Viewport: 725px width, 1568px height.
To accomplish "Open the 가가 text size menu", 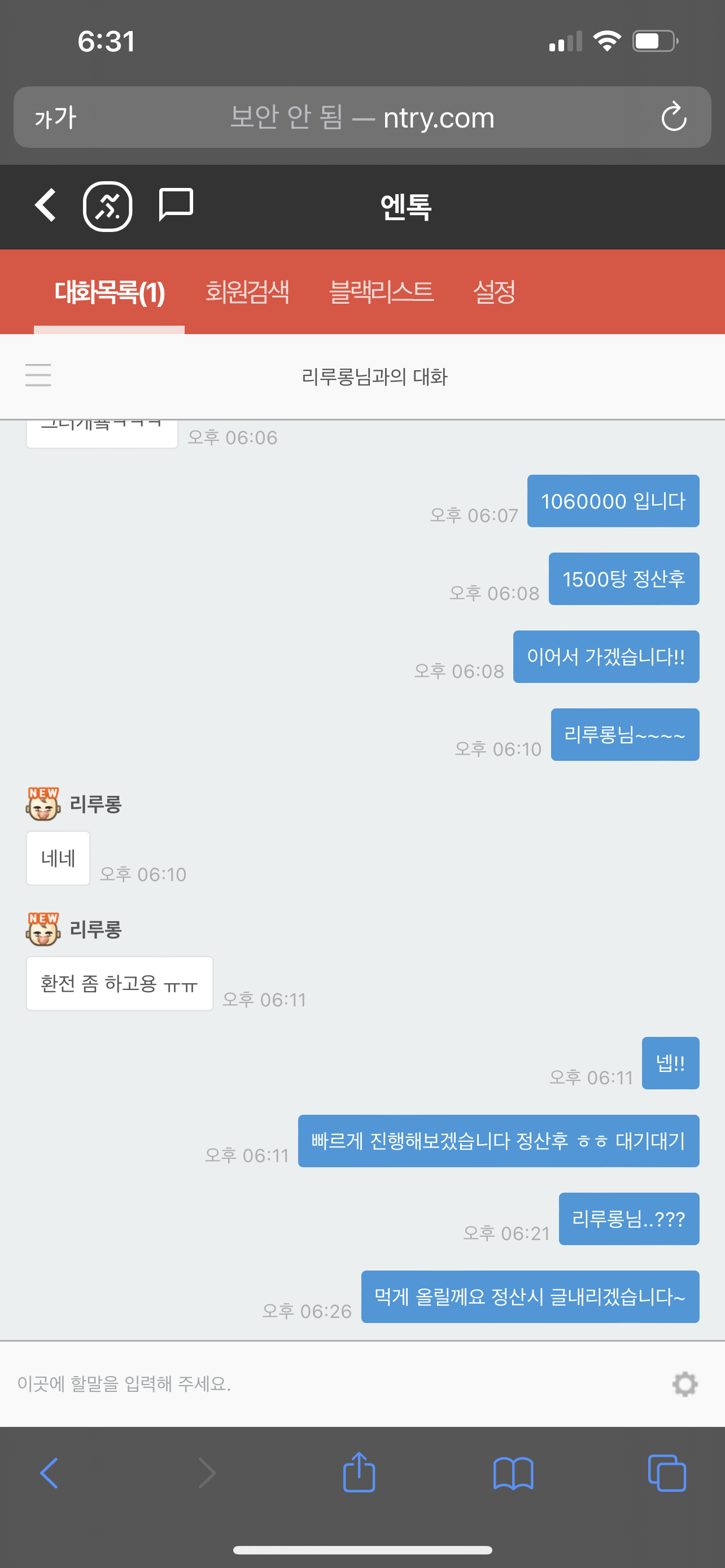I will click(55, 117).
